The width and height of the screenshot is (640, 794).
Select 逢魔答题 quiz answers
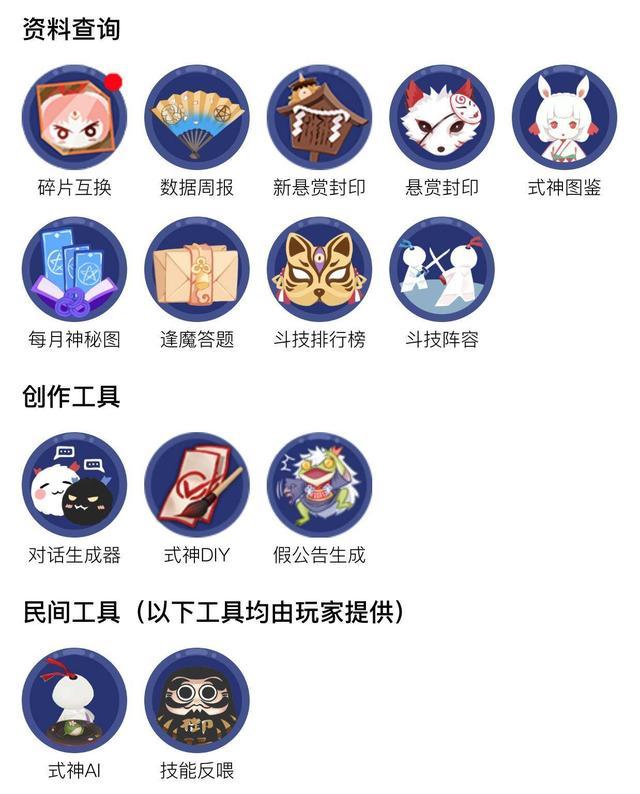coord(197,271)
